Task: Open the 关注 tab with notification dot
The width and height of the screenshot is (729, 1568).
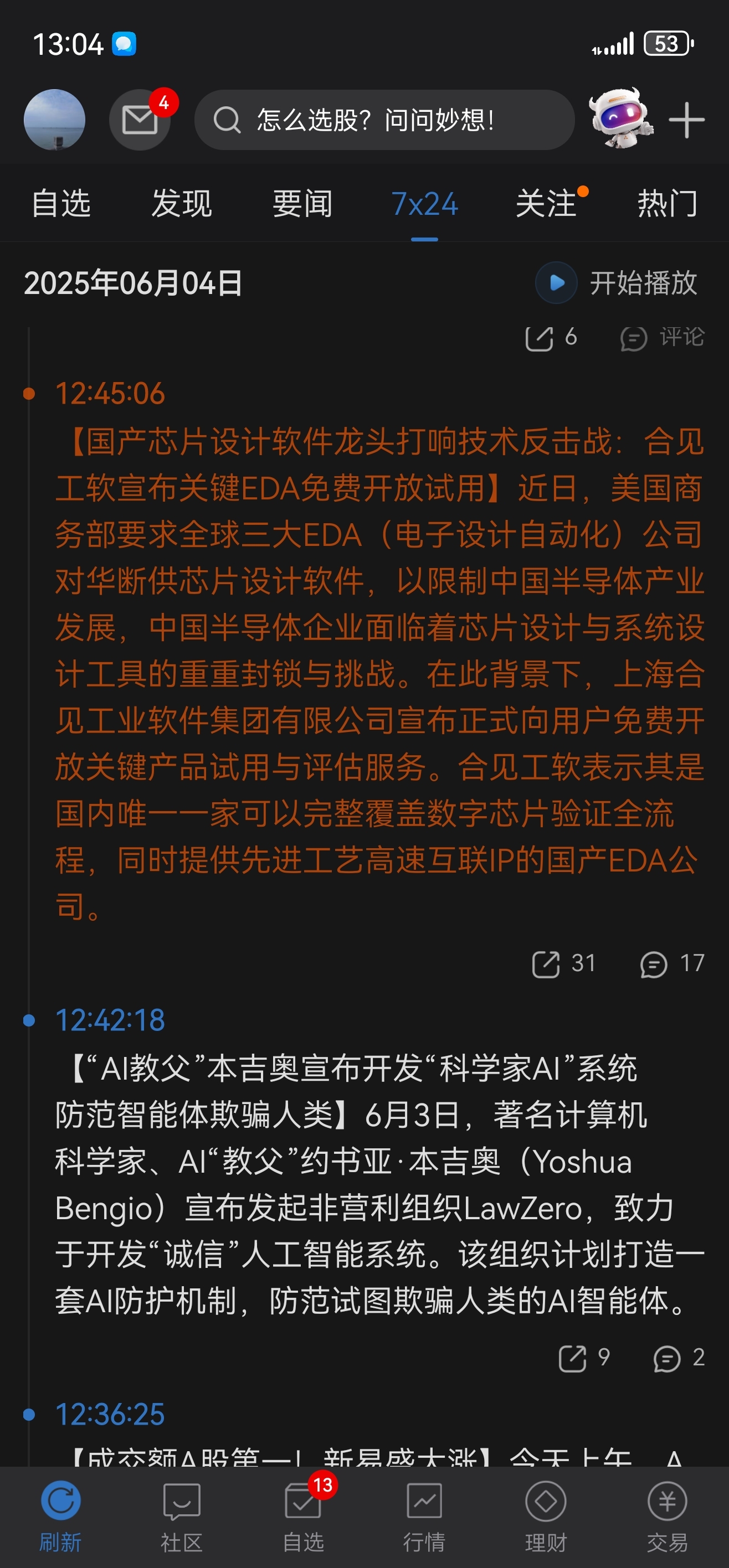Action: point(546,203)
